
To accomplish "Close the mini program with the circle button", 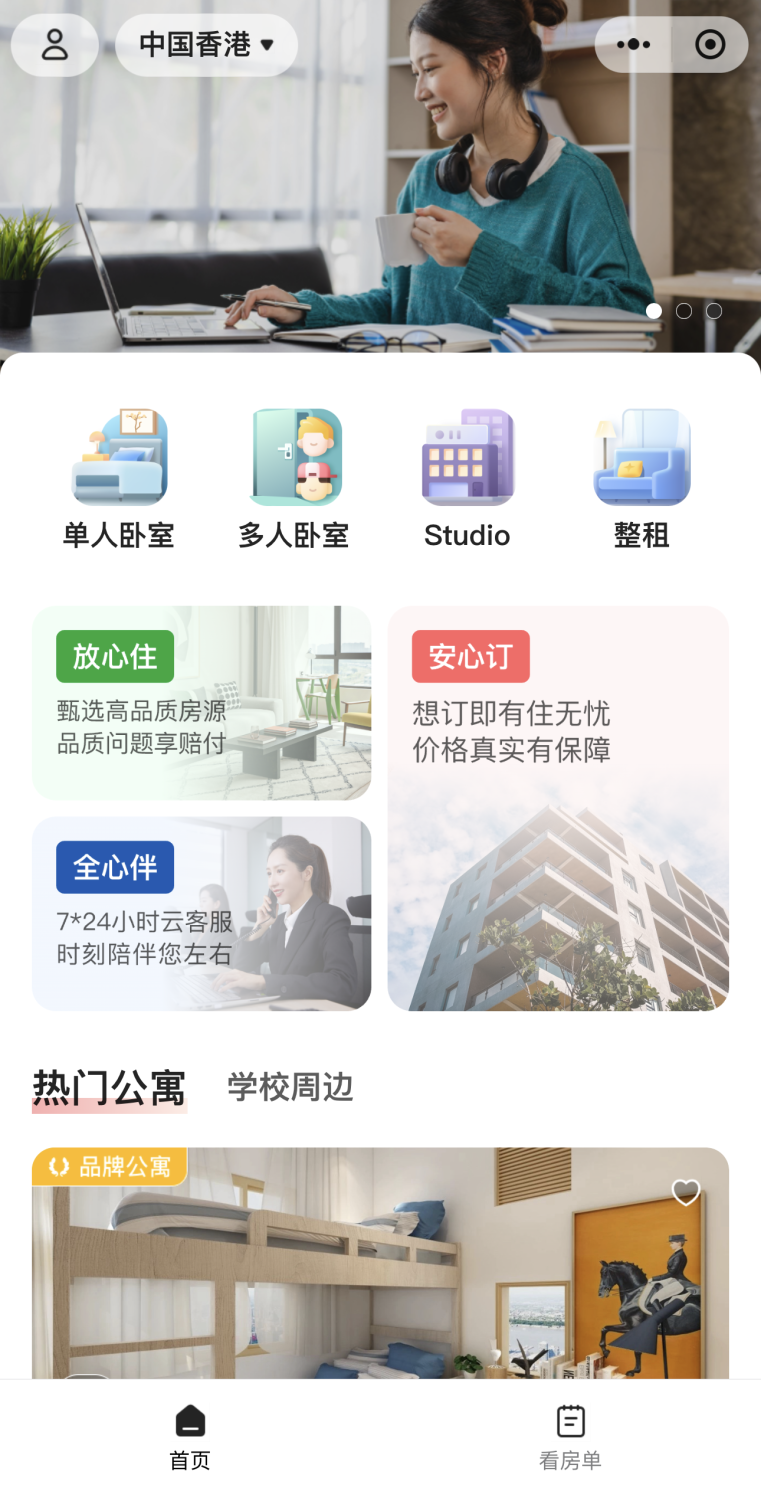I will (x=710, y=45).
